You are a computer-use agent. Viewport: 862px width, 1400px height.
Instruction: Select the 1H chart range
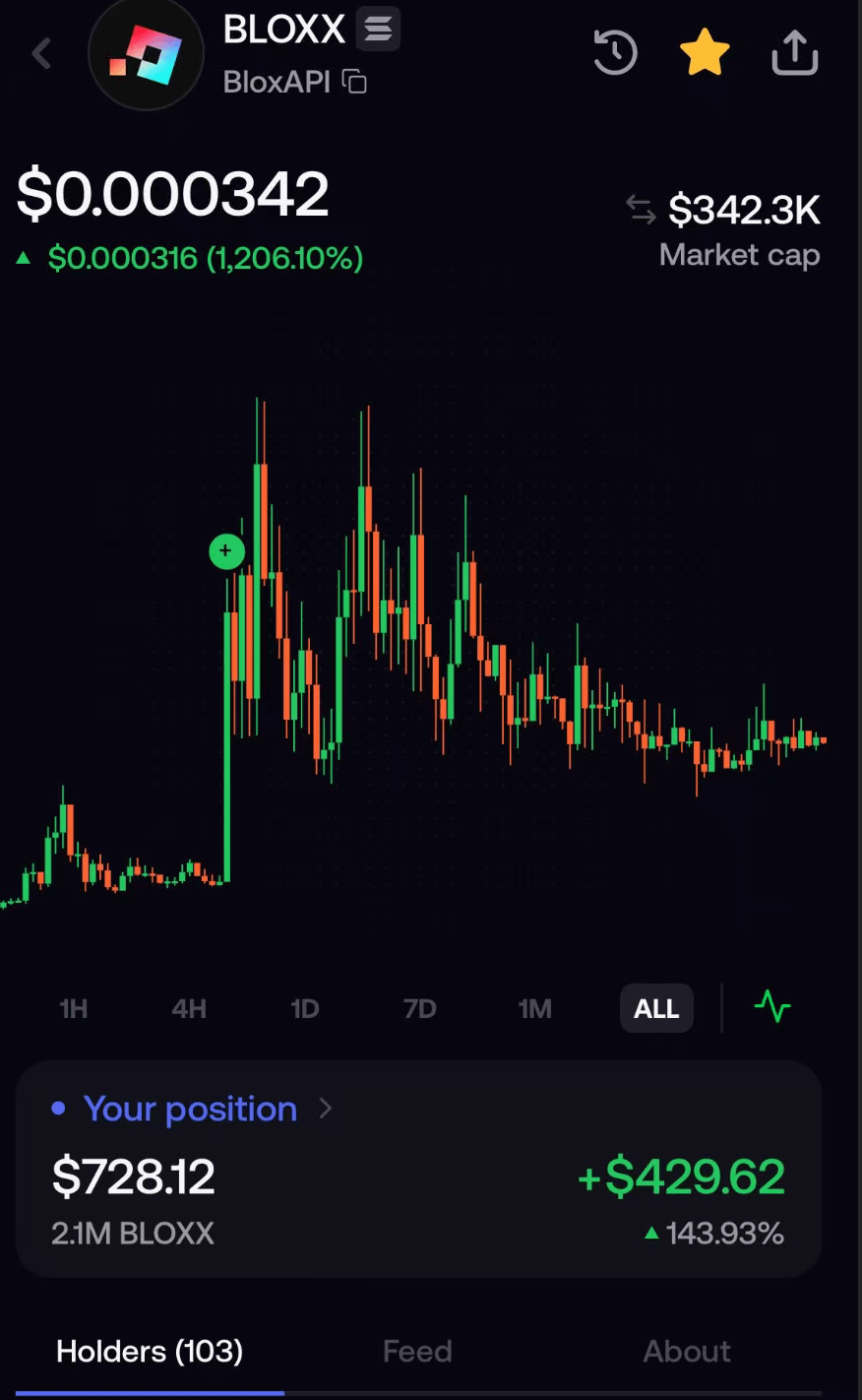click(74, 1009)
